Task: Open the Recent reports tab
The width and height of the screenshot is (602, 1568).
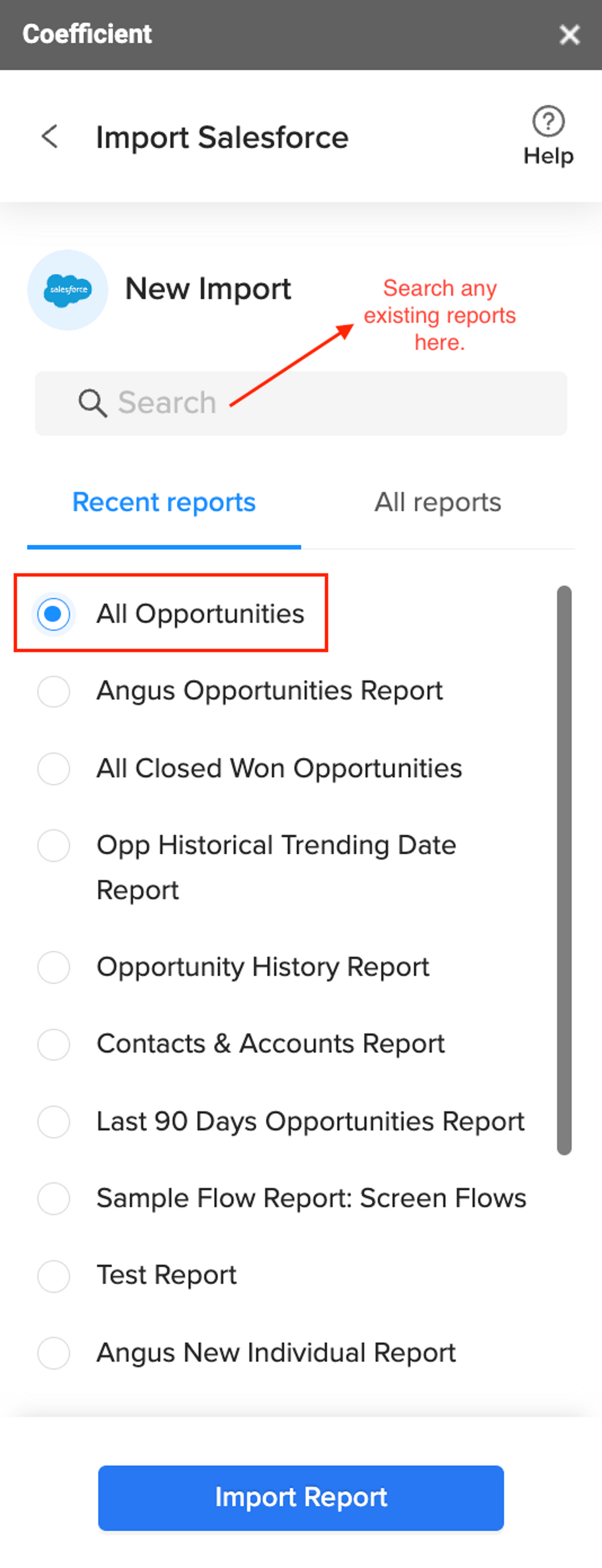Action: [x=163, y=501]
